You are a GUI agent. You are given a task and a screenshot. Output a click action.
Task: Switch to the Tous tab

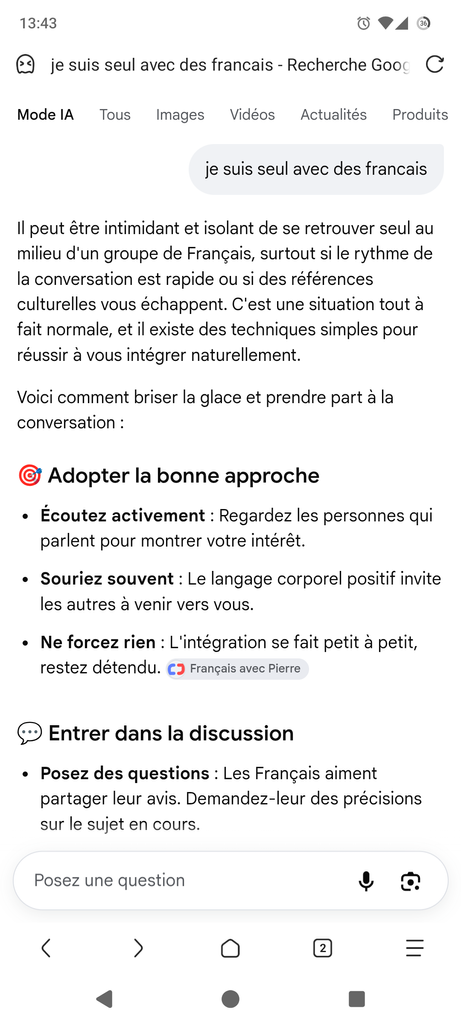(115, 115)
